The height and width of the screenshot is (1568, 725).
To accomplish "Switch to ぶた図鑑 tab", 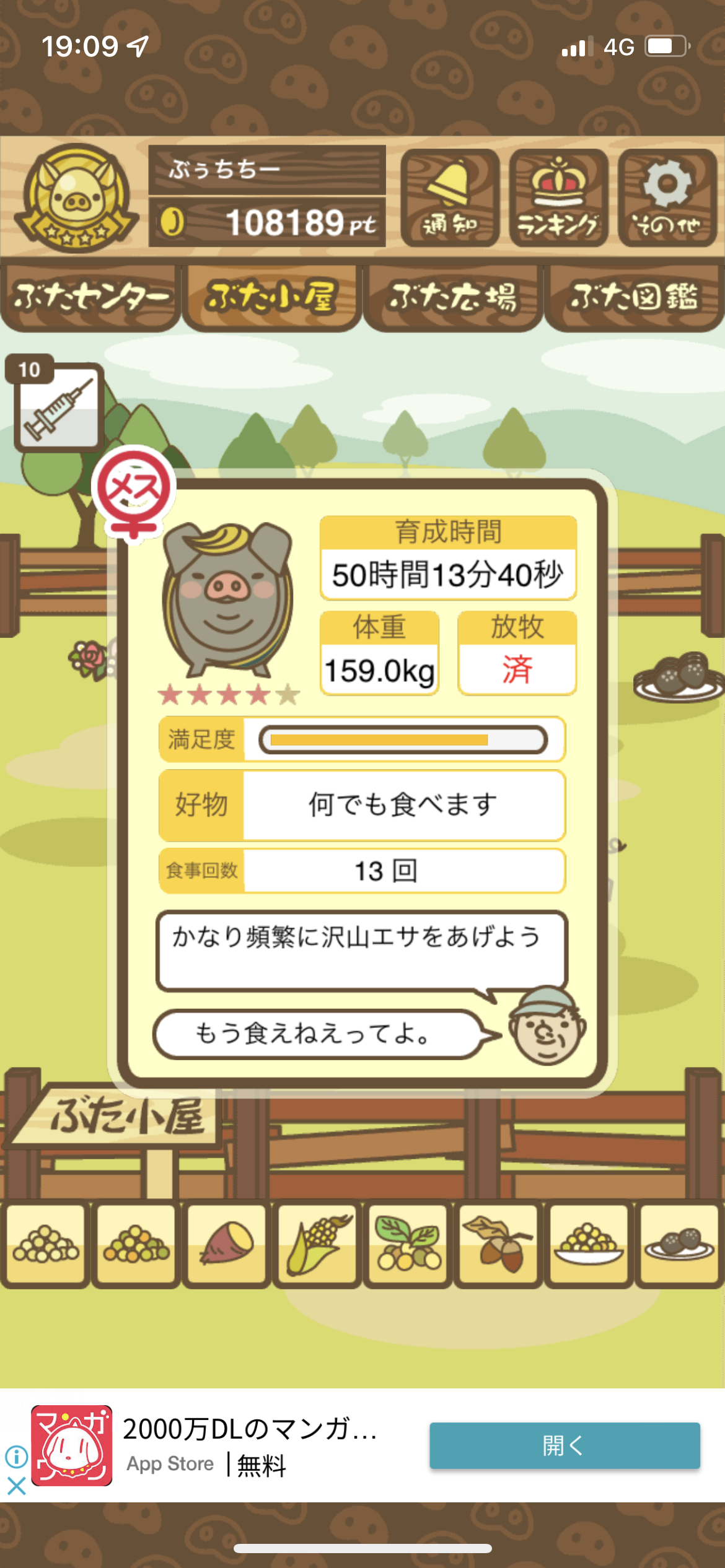I will 634,298.
